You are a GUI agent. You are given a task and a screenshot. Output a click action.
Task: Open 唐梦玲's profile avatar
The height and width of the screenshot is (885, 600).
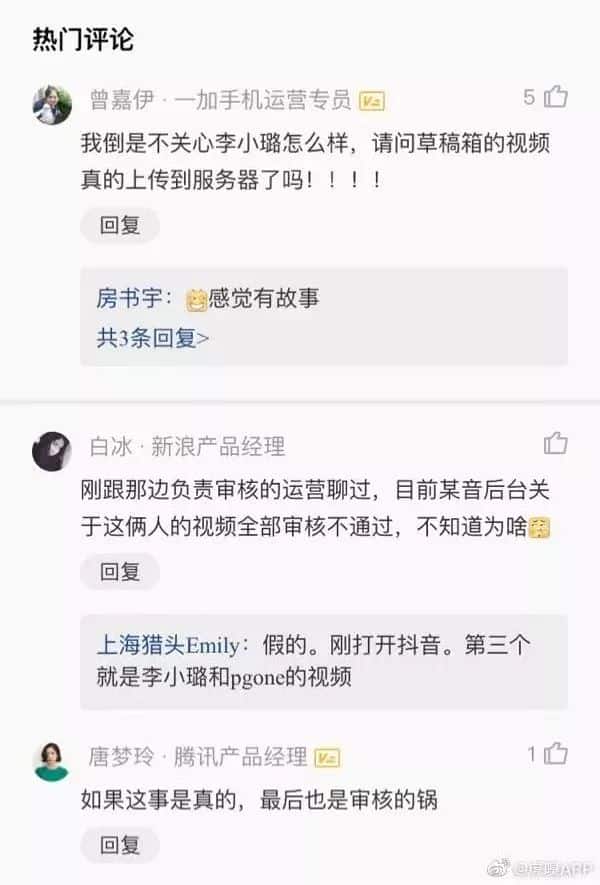point(52,762)
